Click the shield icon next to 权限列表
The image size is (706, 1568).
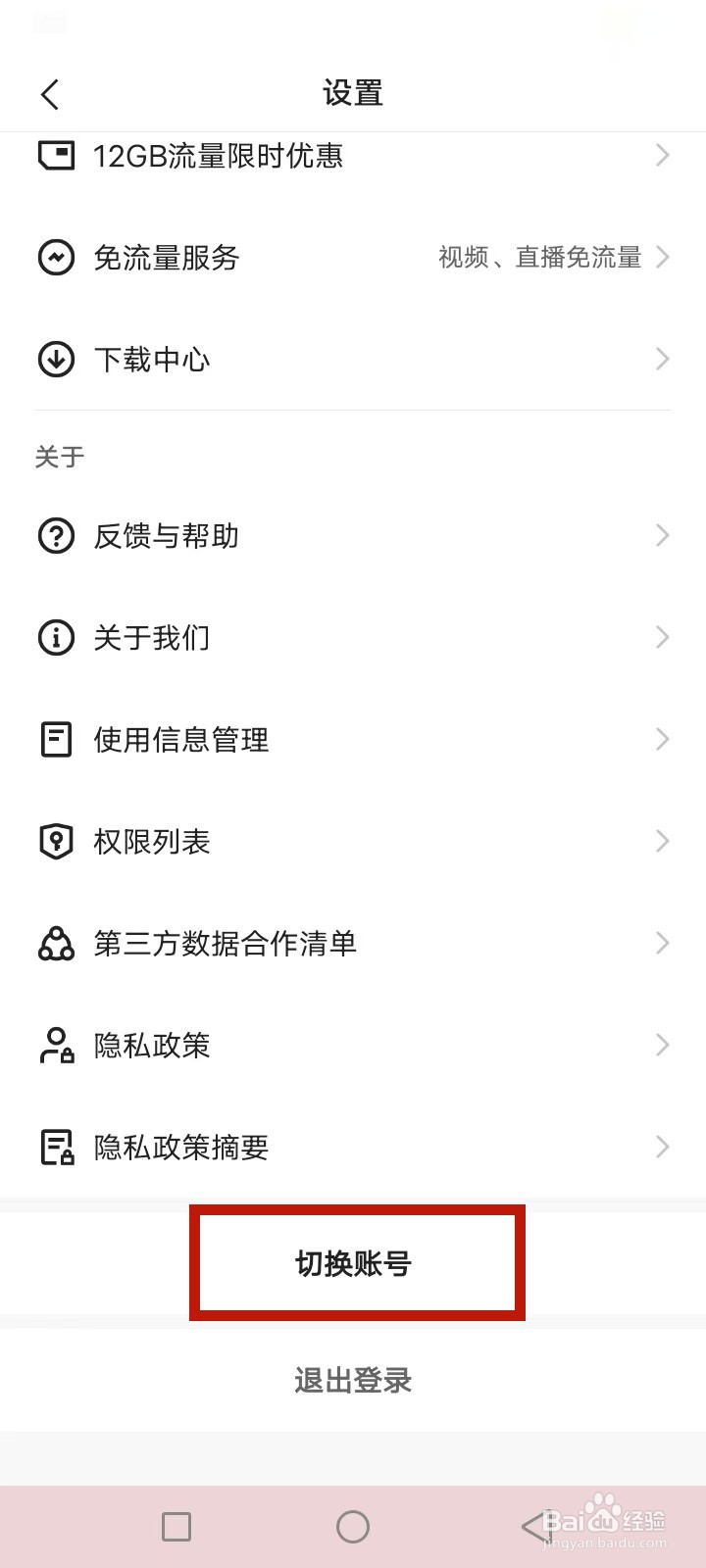click(57, 841)
